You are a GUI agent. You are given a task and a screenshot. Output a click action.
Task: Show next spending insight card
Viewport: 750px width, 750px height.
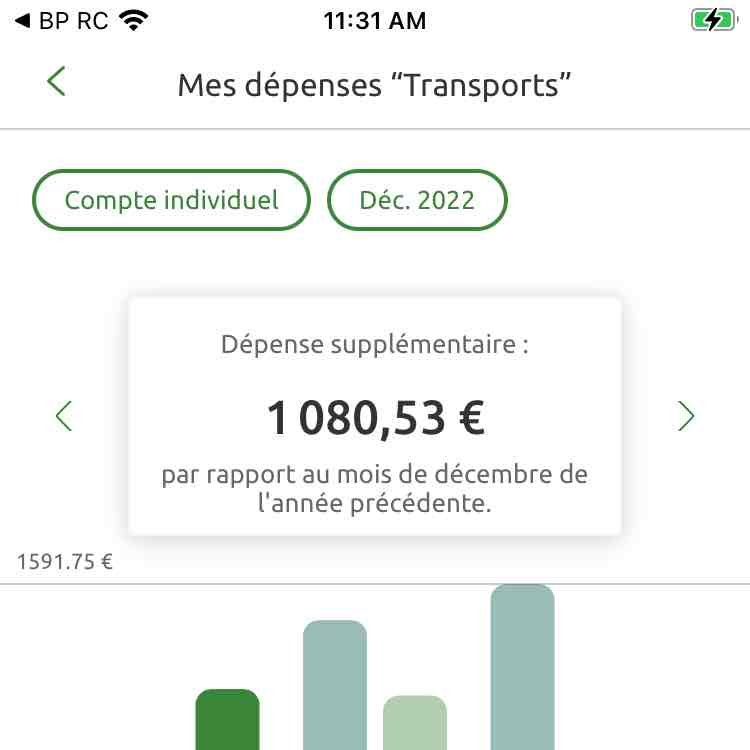(x=685, y=415)
